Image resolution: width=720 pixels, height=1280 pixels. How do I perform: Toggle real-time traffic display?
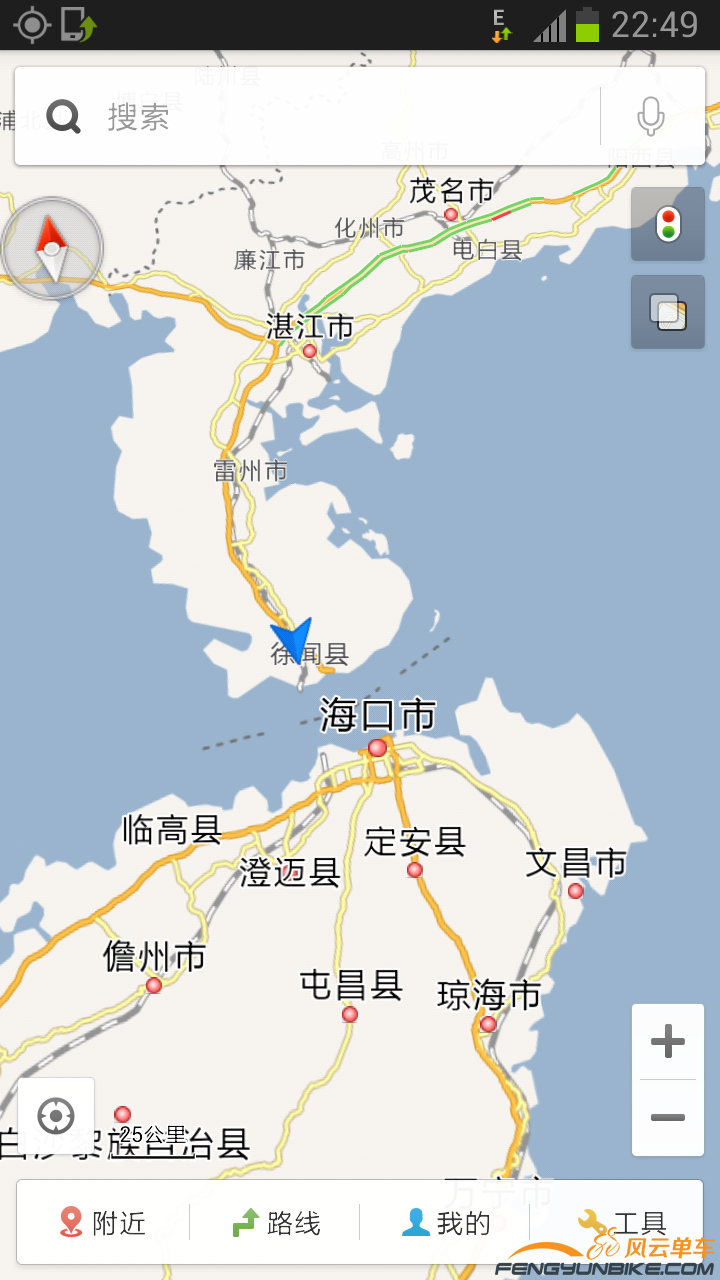[667, 223]
